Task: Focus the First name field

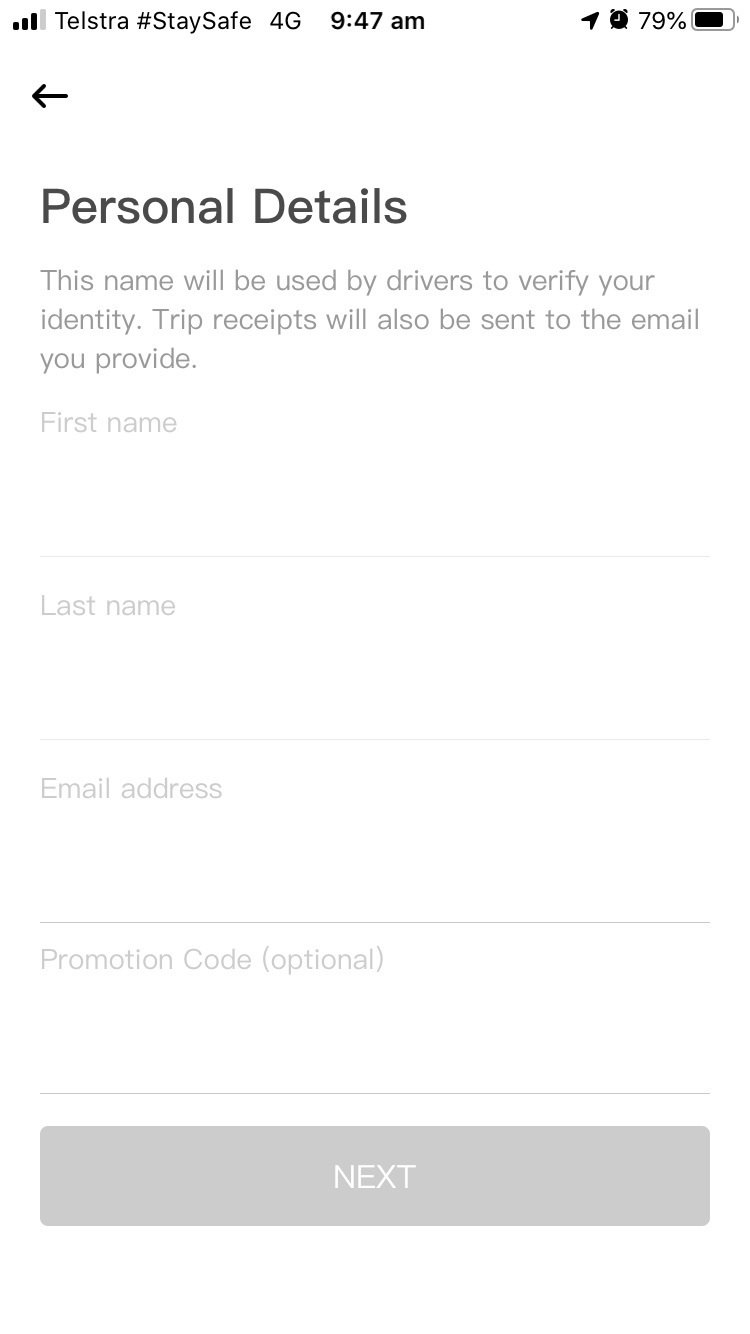Action: coord(375,481)
